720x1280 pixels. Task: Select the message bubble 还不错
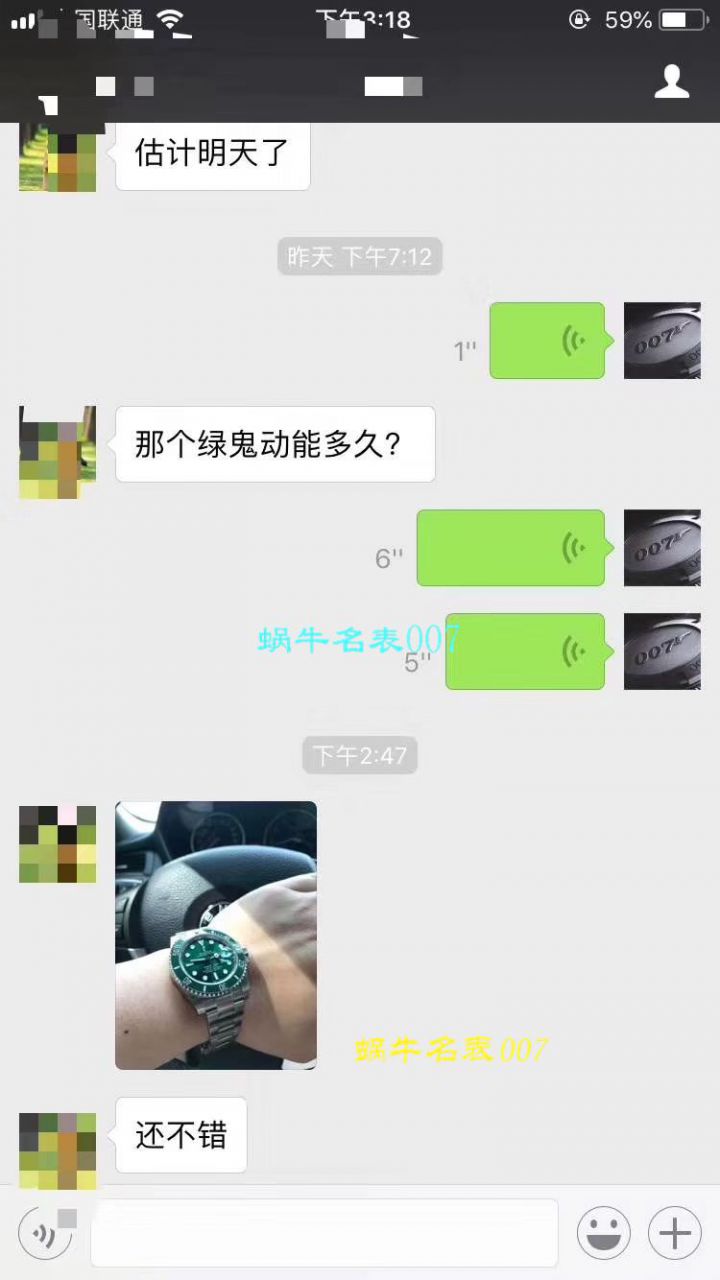pos(181,1135)
